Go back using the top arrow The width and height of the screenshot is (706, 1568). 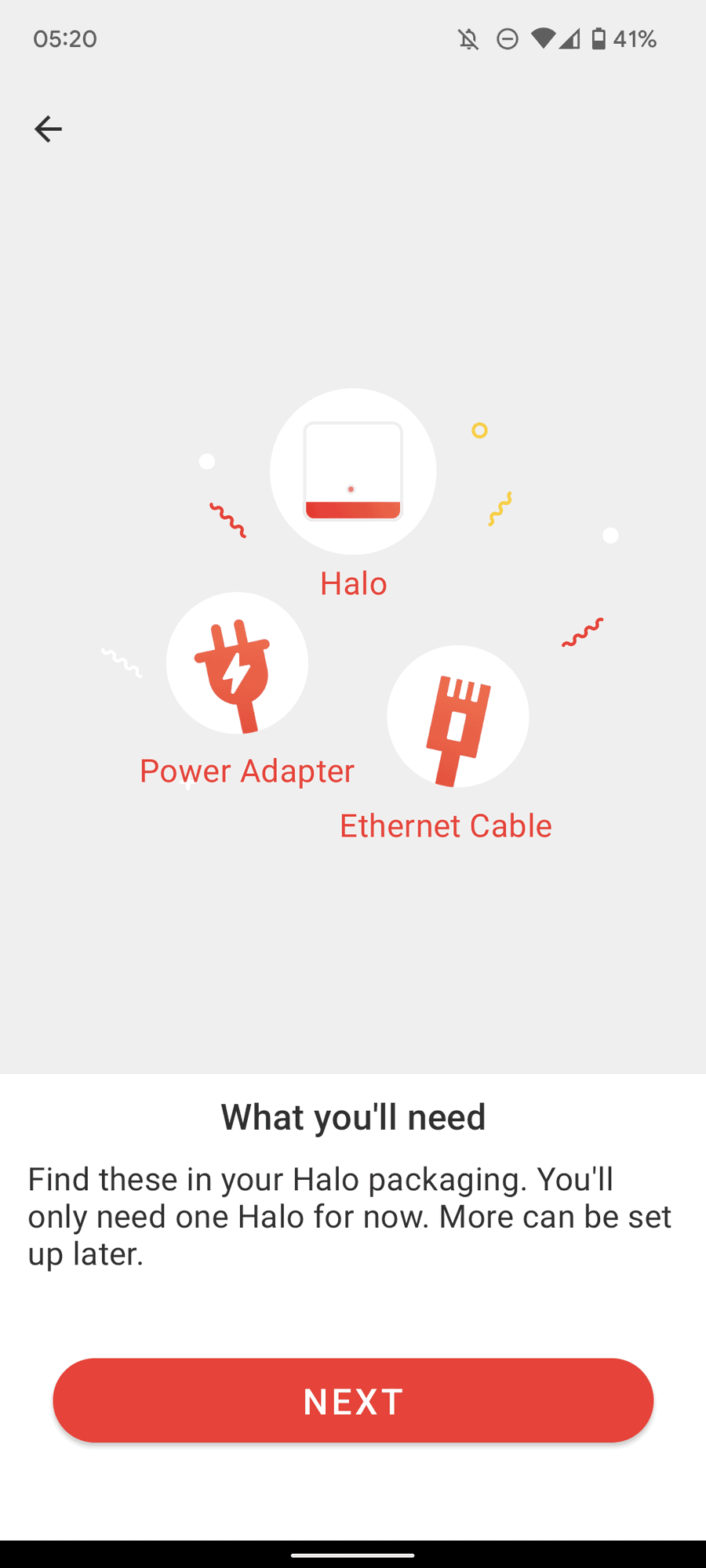(x=48, y=129)
